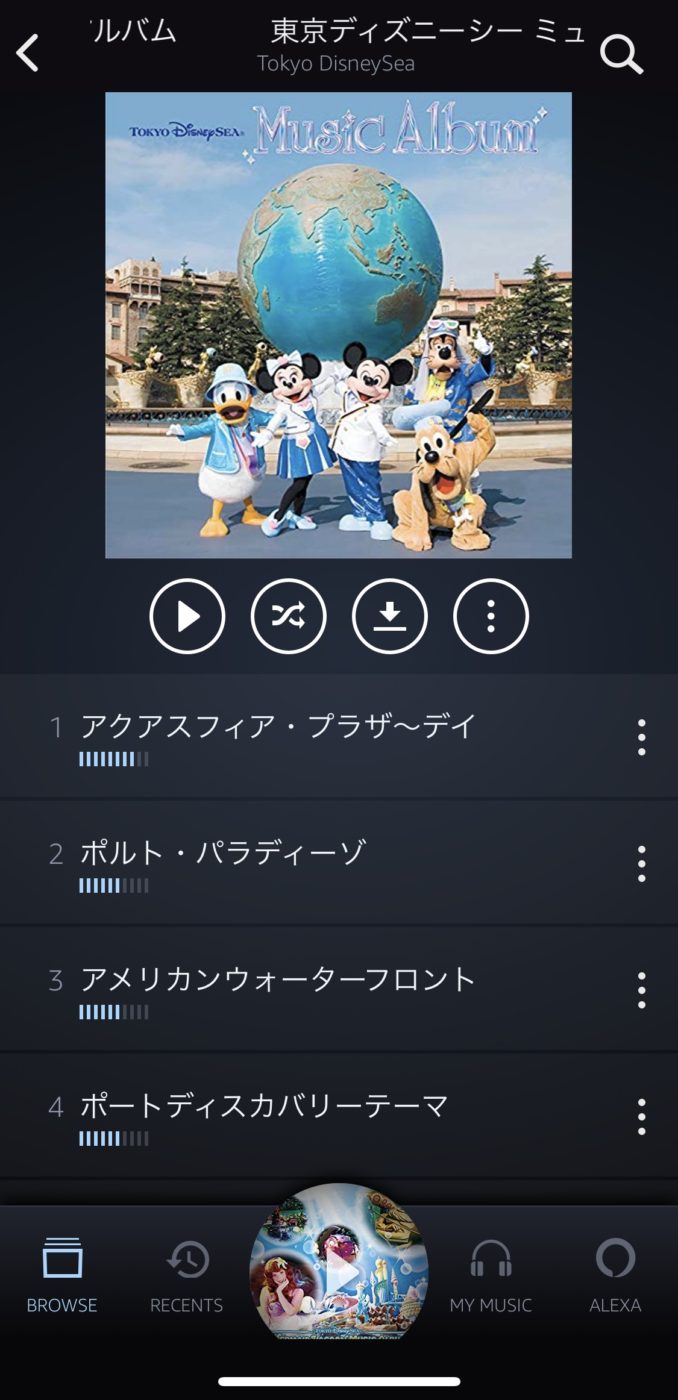
Task: Open more options for ポートディスカバリーテーマ
Action: point(641,1116)
